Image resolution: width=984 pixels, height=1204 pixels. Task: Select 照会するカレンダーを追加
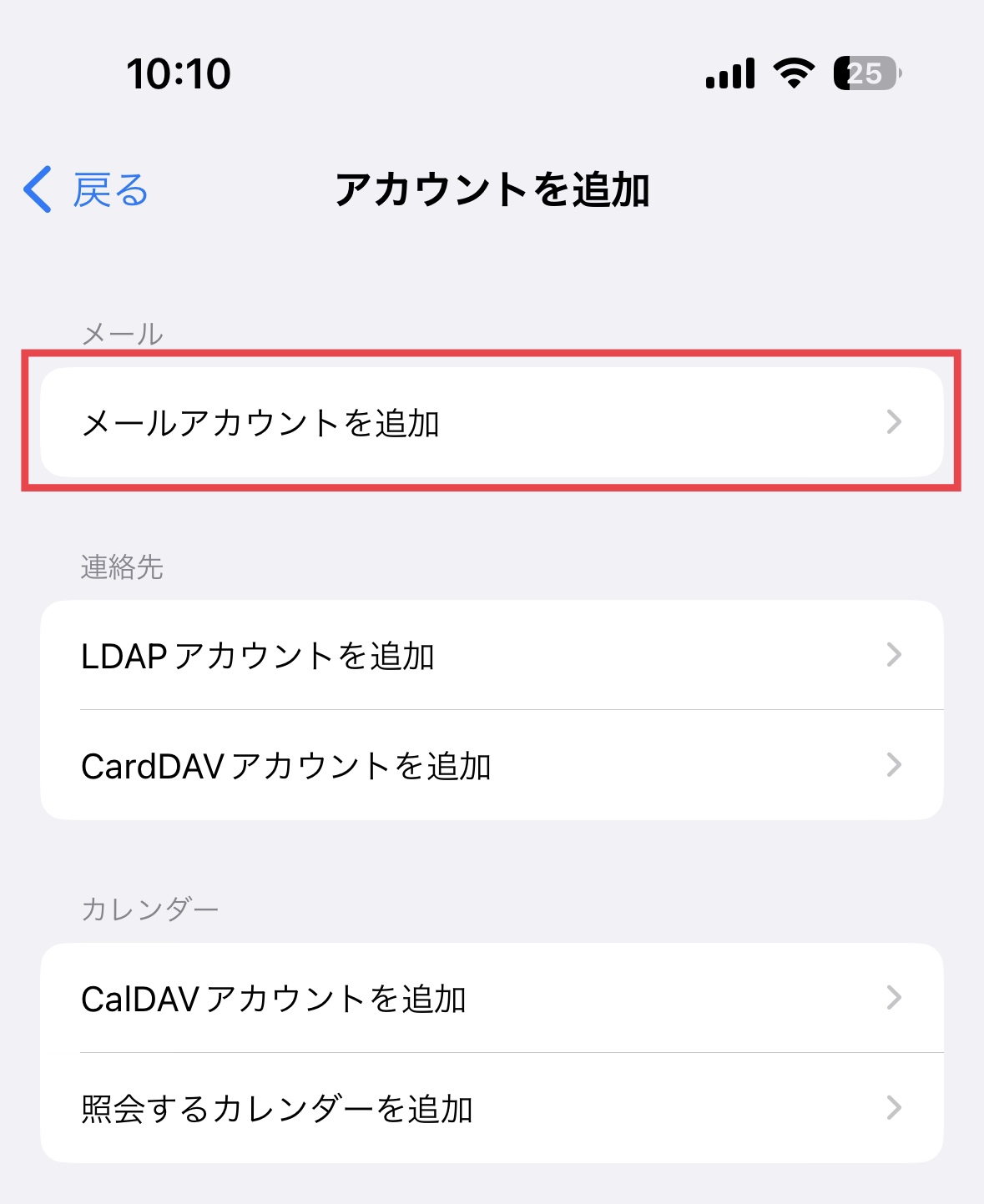[x=492, y=1107]
